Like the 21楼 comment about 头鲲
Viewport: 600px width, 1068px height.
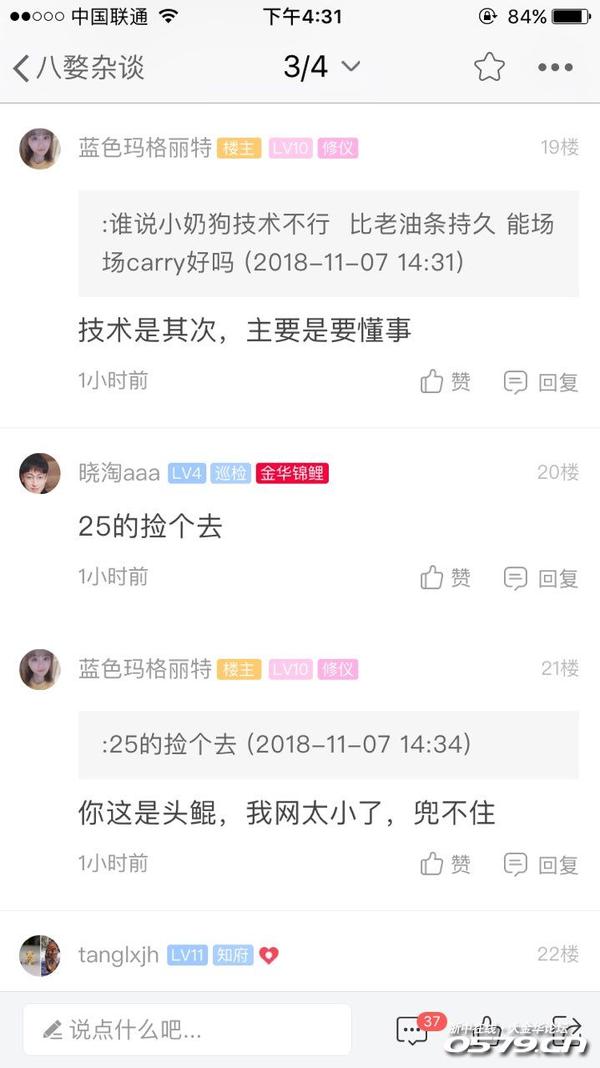click(445, 863)
